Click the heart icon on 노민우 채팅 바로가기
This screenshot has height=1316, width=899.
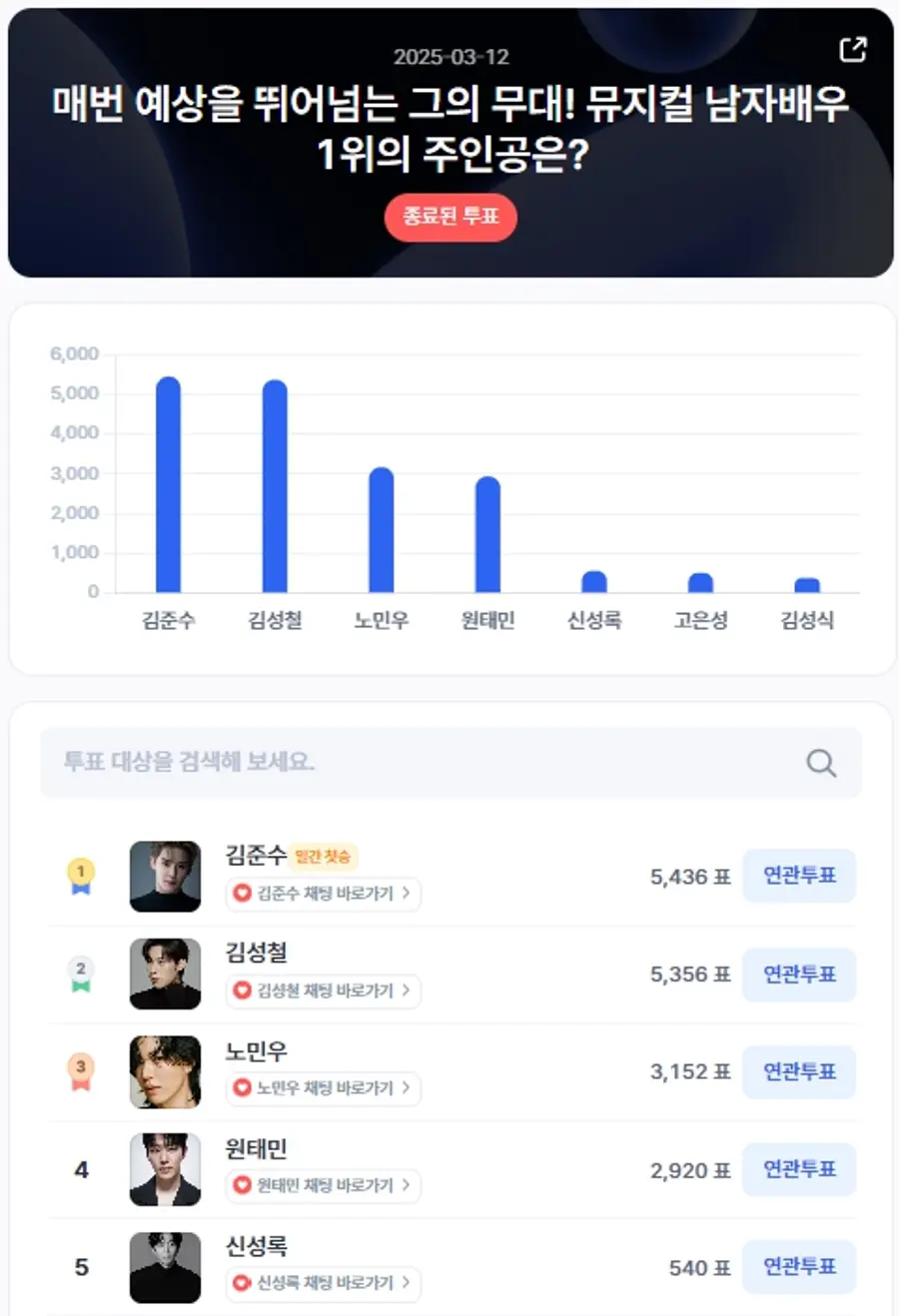[240, 1090]
